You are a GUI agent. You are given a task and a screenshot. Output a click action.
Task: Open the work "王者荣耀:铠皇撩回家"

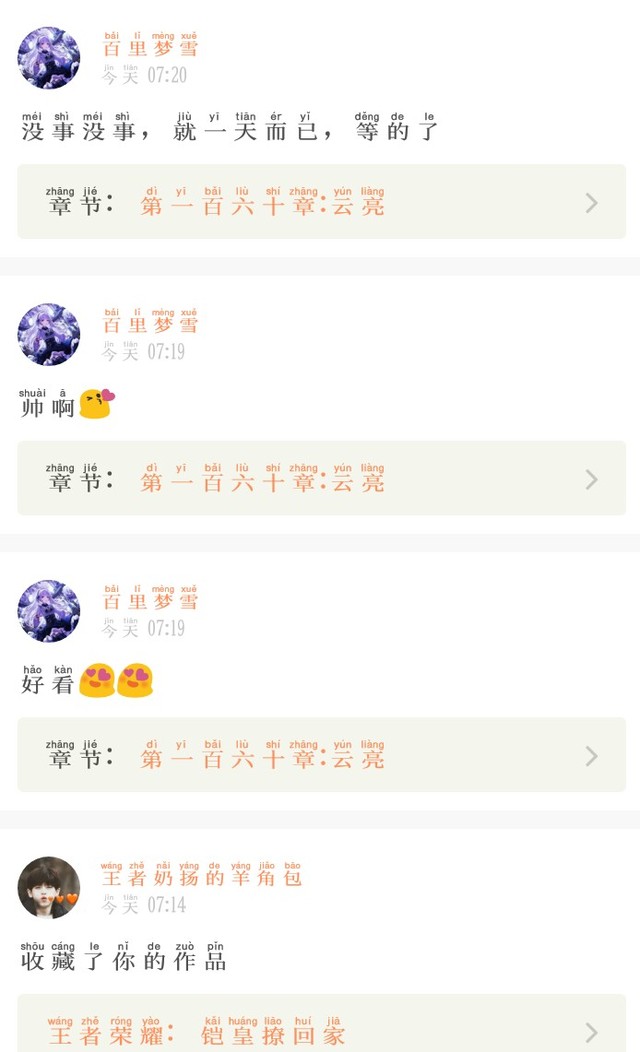click(x=321, y=1028)
